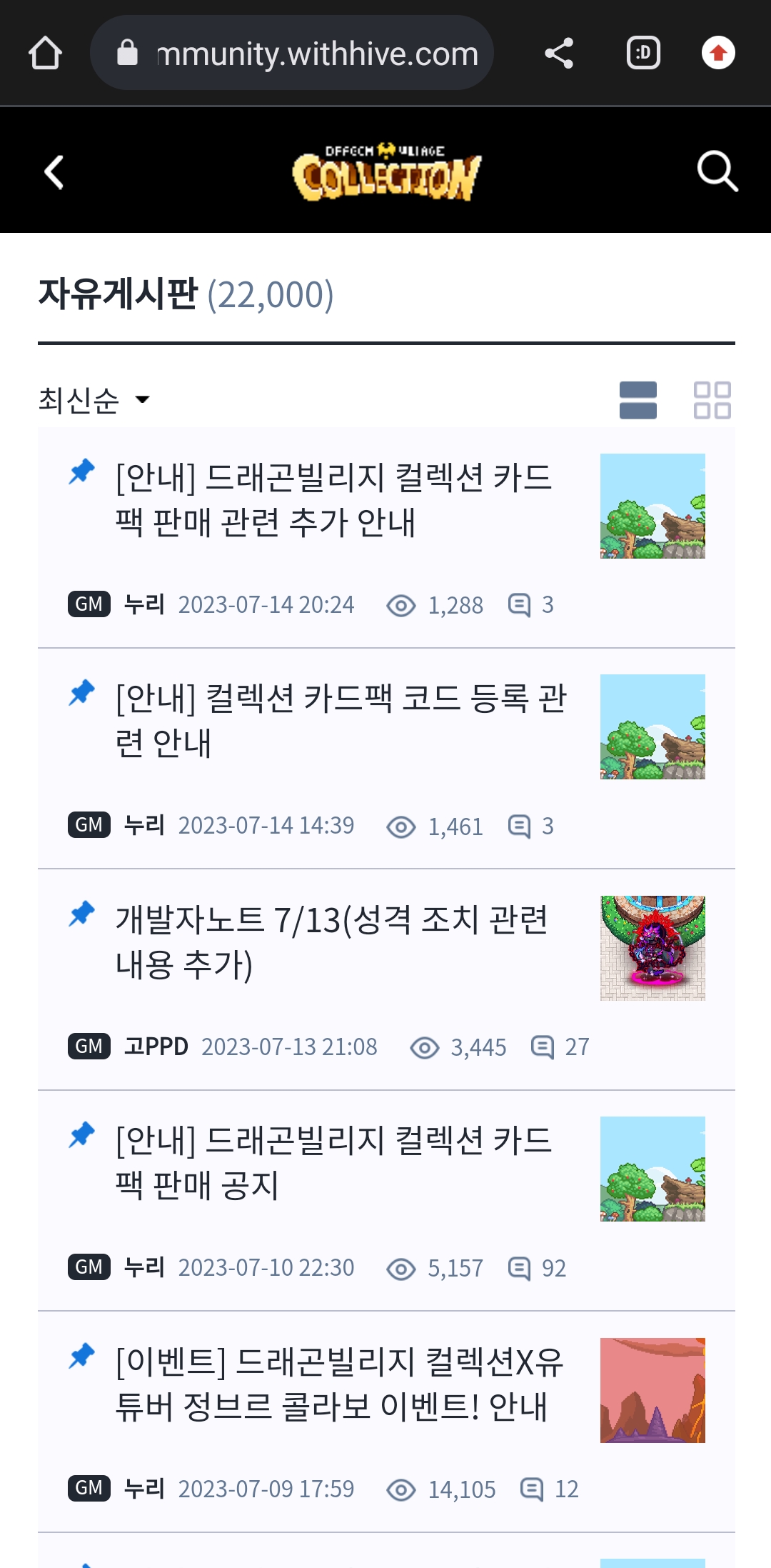
Task: Open 개발자노트 7/13 post
Action: [331, 942]
